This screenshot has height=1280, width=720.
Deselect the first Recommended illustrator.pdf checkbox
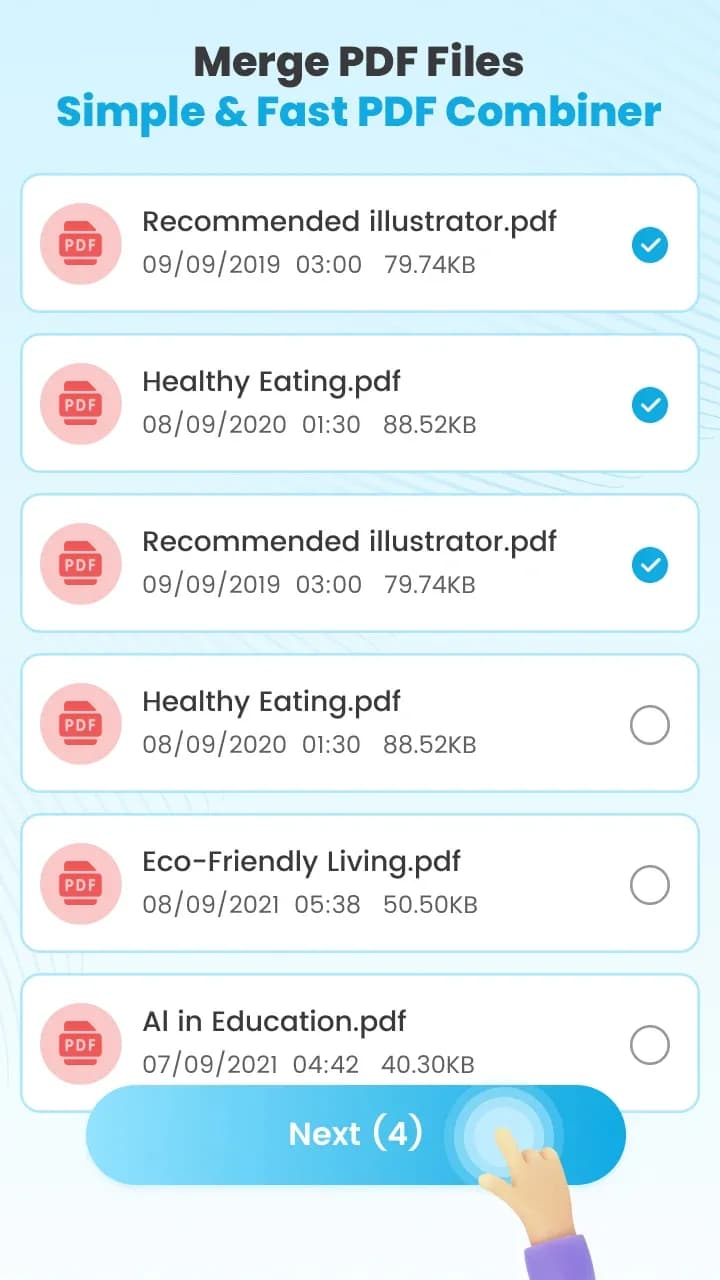click(x=650, y=245)
